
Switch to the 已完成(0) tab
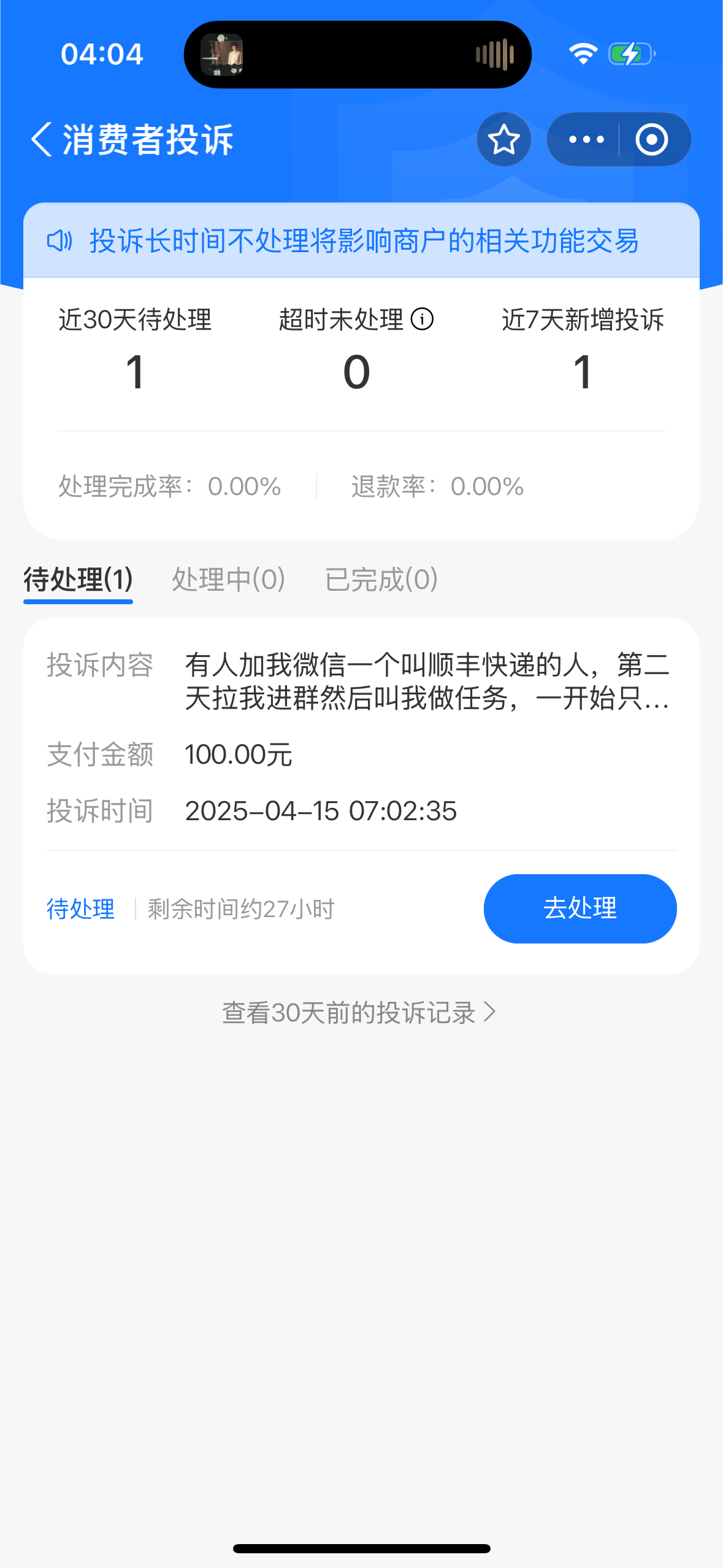pos(381,579)
